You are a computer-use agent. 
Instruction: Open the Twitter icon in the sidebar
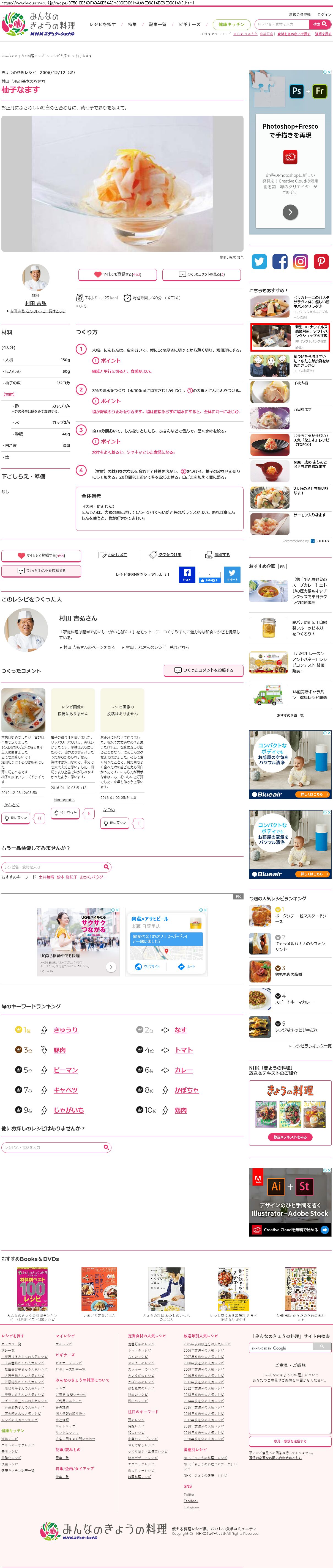pyautogui.click(x=259, y=262)
